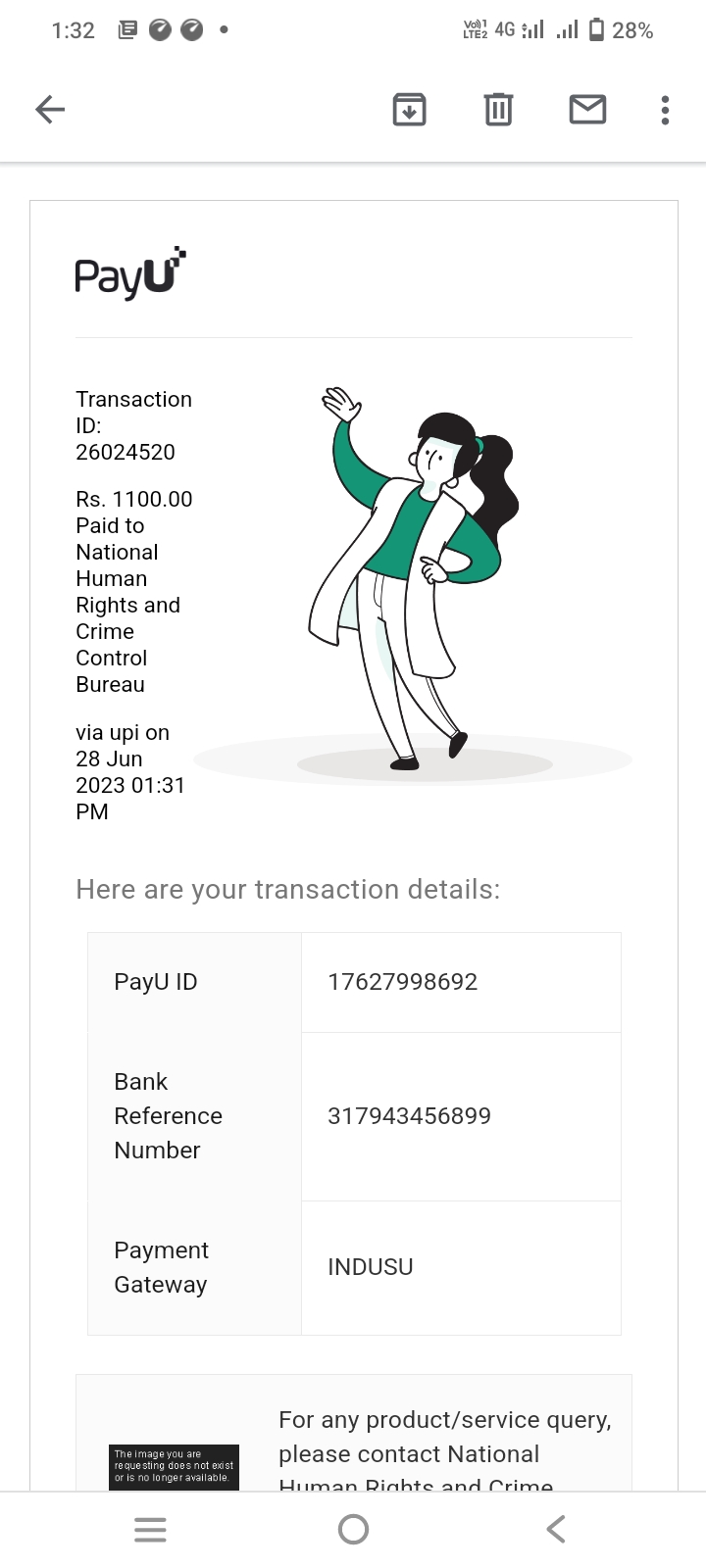The height and width of the screenshot is (1568, 706).
Task: Tap the system home button
Action: 353,1529
